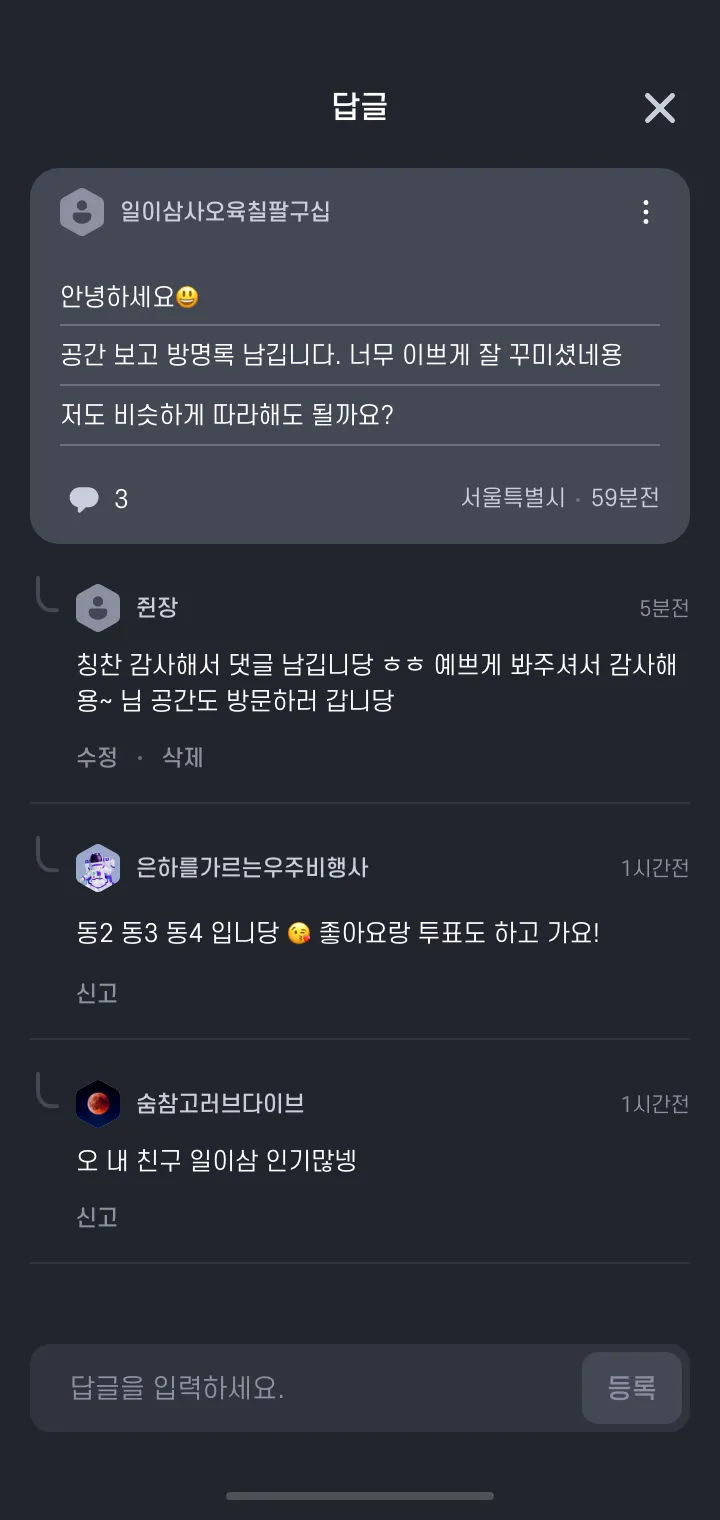Viewport: 720px width, 1520px height.
Task: Close the 답글 replies screen
Action: (660, 108)
